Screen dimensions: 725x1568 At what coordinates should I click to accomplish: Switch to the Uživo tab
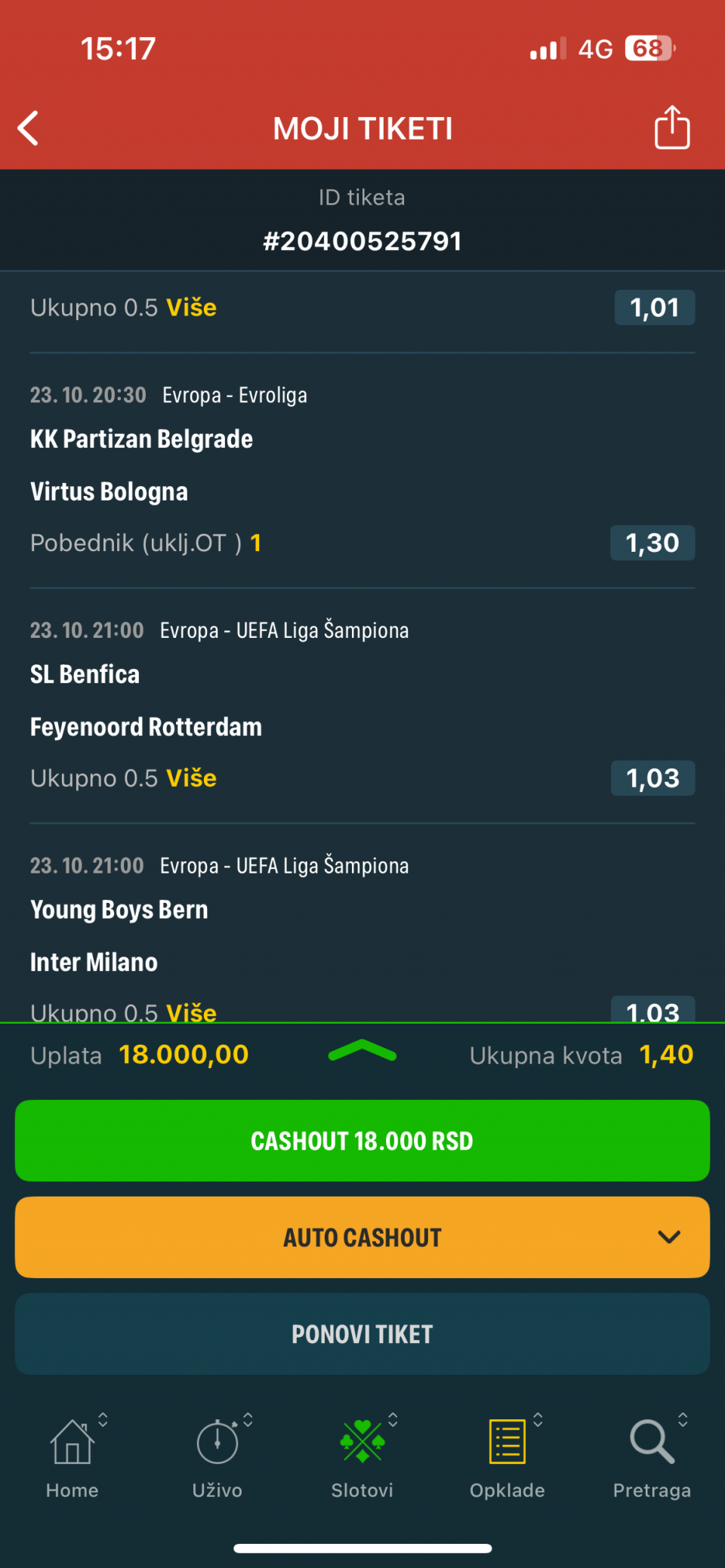[217, 1457]
